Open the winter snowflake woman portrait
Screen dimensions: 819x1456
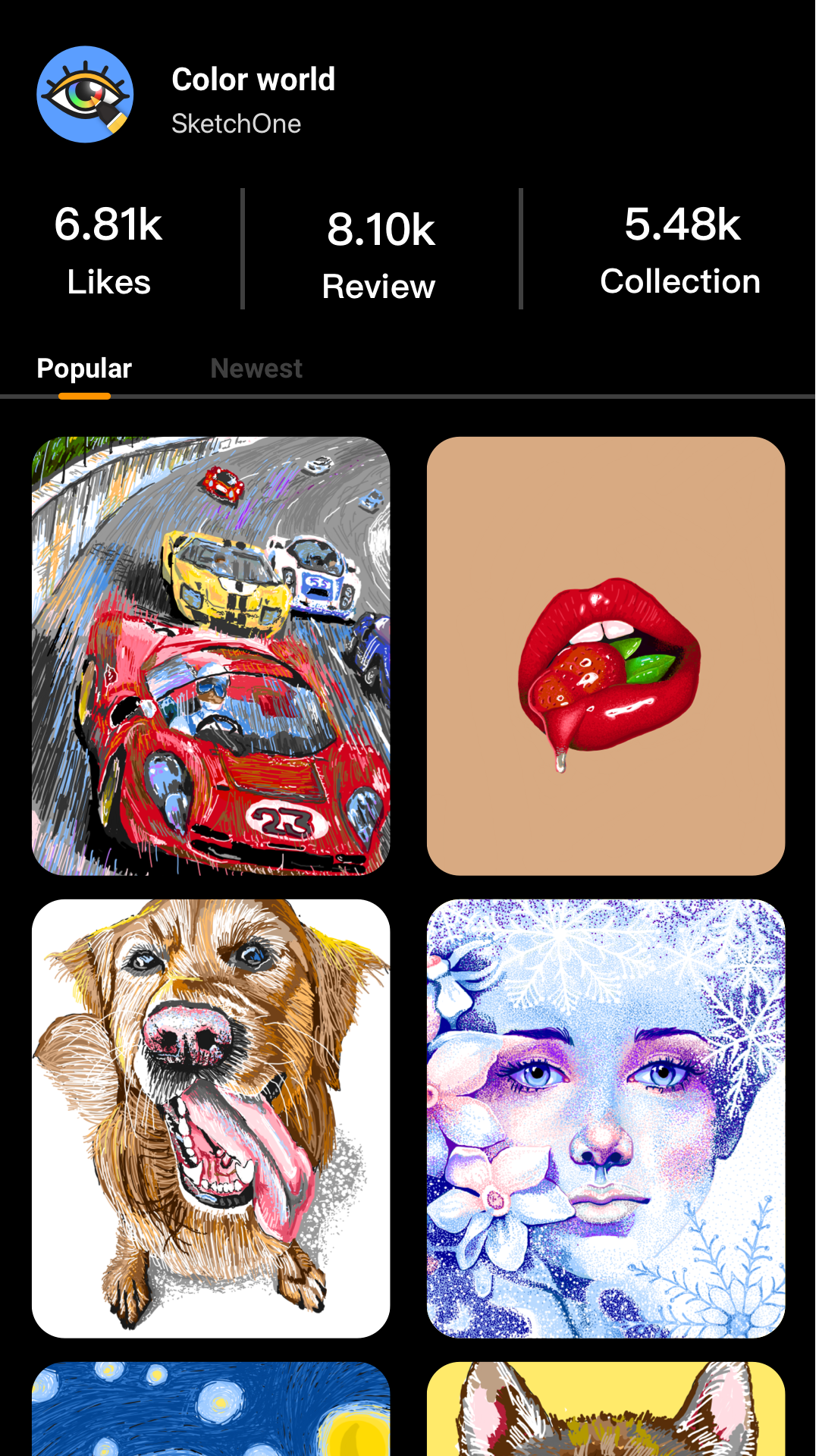(605, 1115)
